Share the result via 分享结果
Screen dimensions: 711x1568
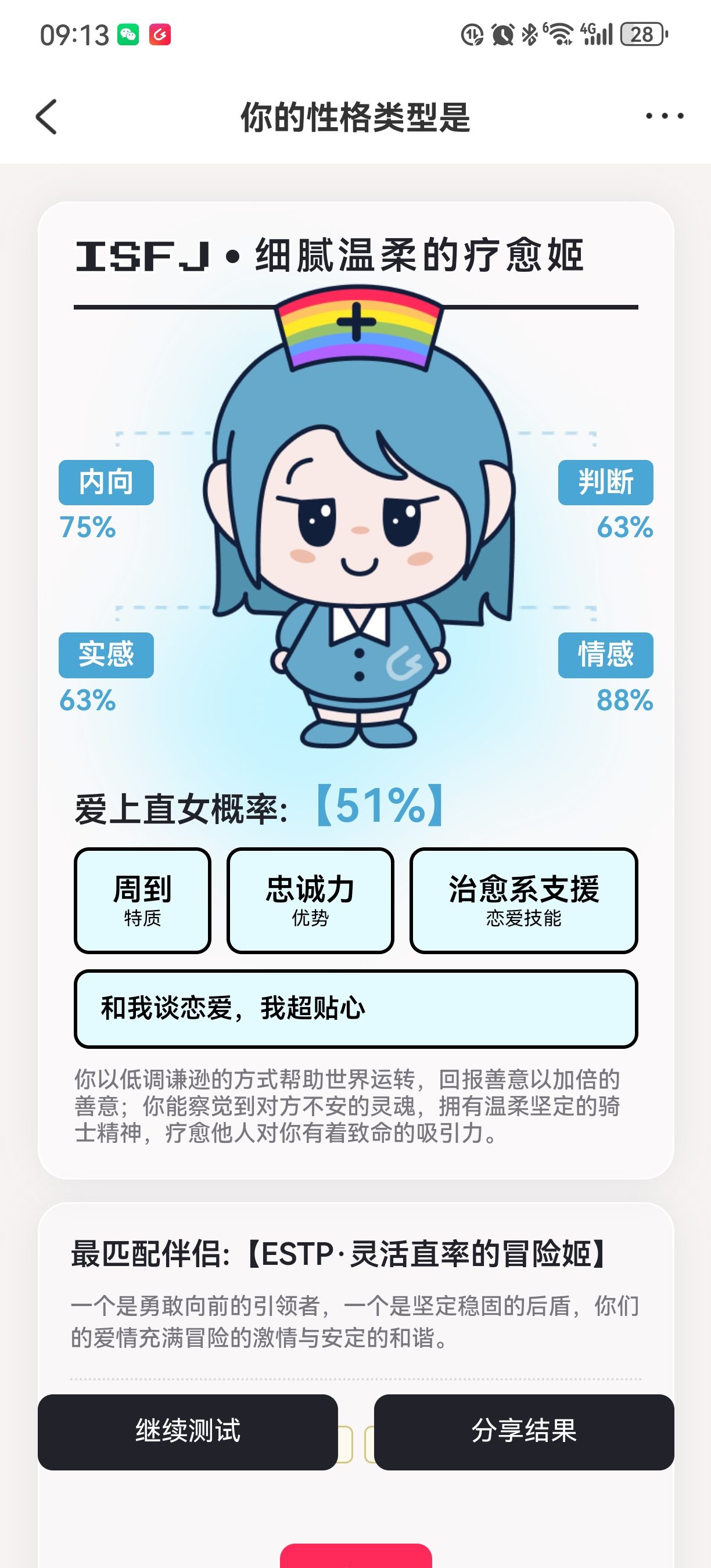[523, 1432]
